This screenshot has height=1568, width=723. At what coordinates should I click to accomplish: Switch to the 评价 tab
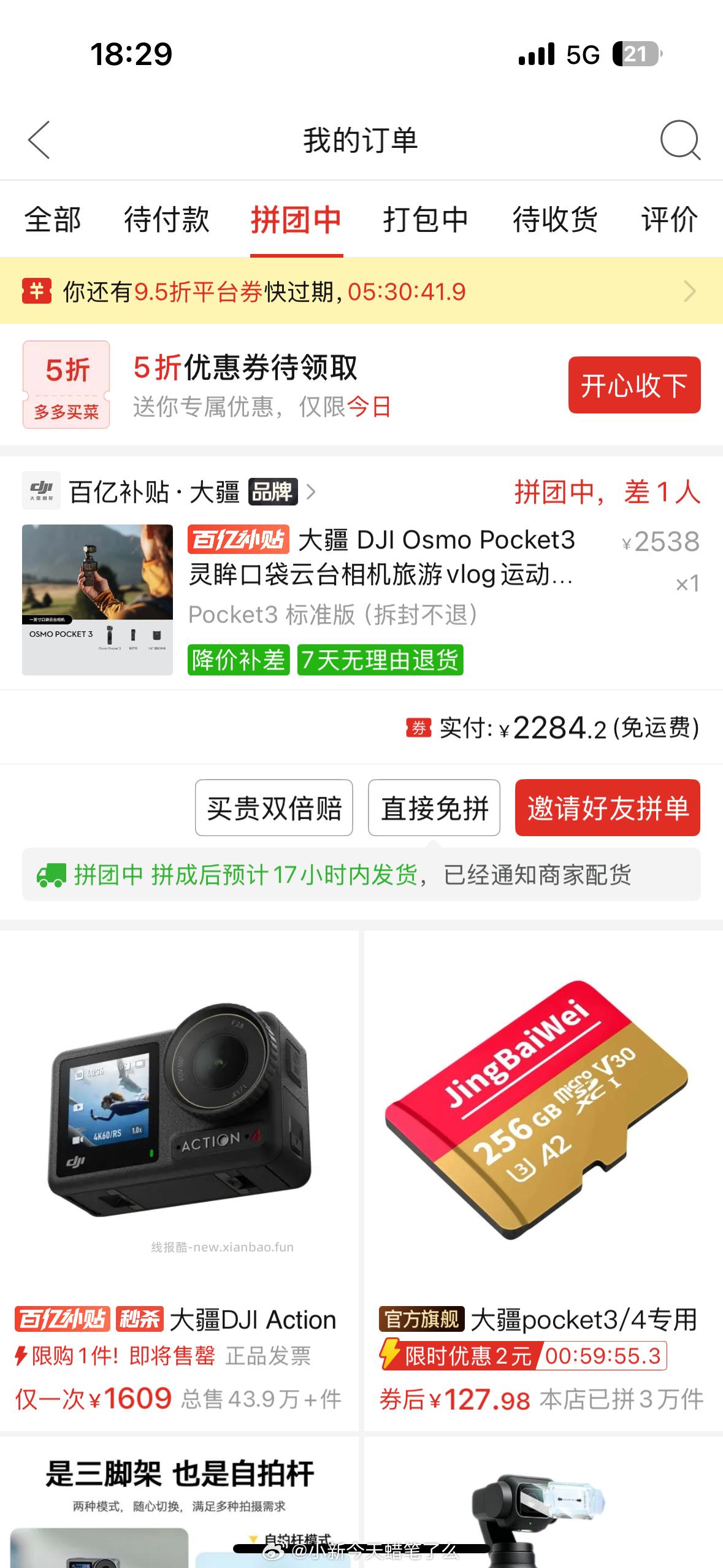pos(668,220)
